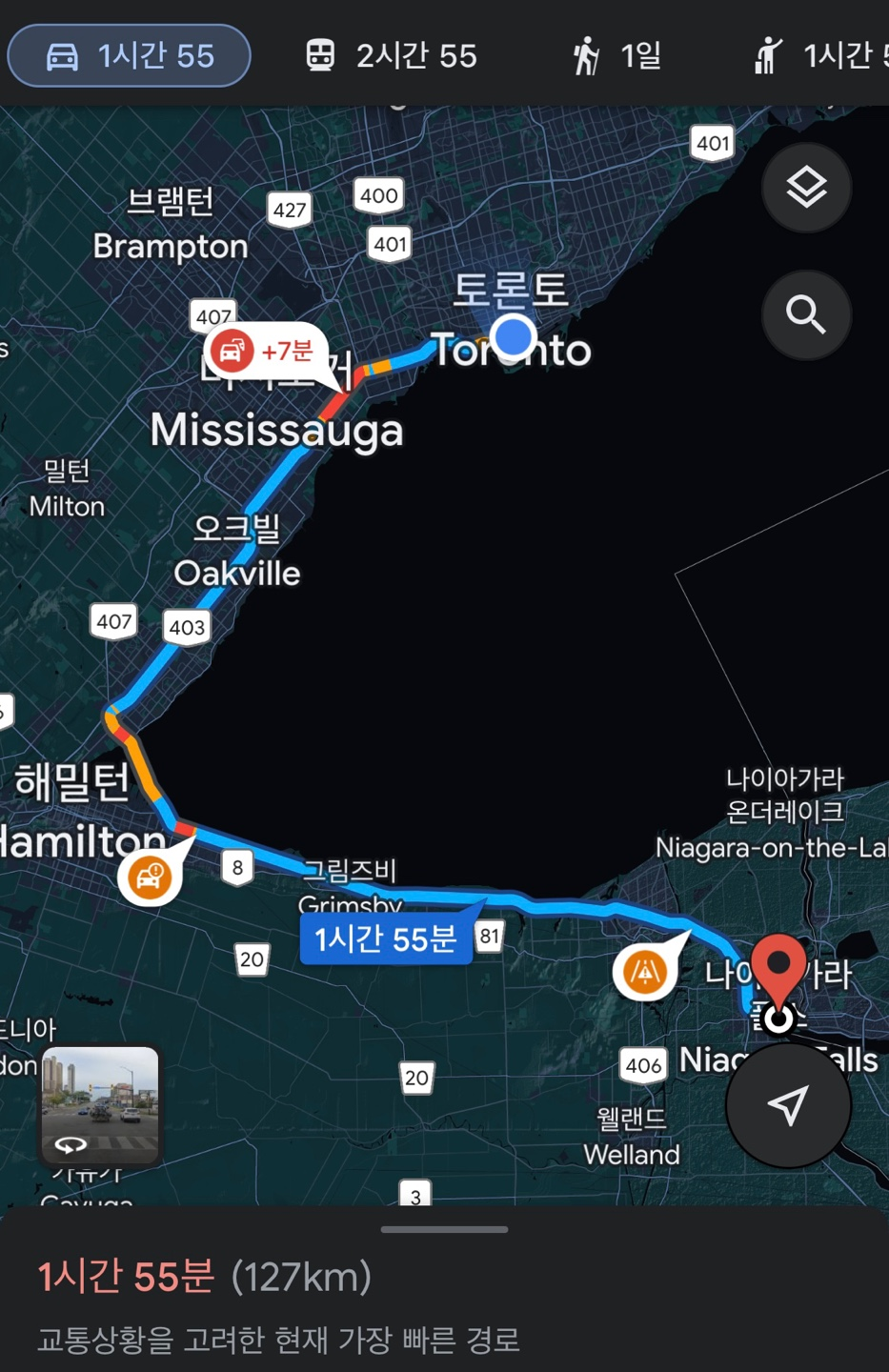889x1372 pixels.
Task: Tap the bottom sheet drag handle
Action: pyautogui.click(x=444, y=1229)
